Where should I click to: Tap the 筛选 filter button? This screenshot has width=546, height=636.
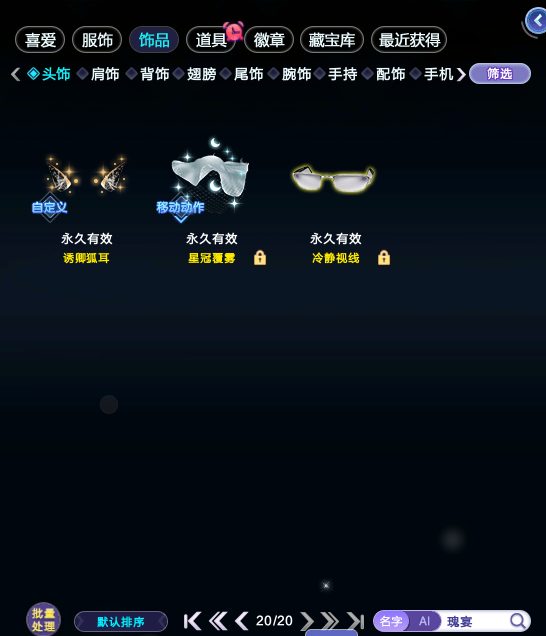tap(500, 74)
